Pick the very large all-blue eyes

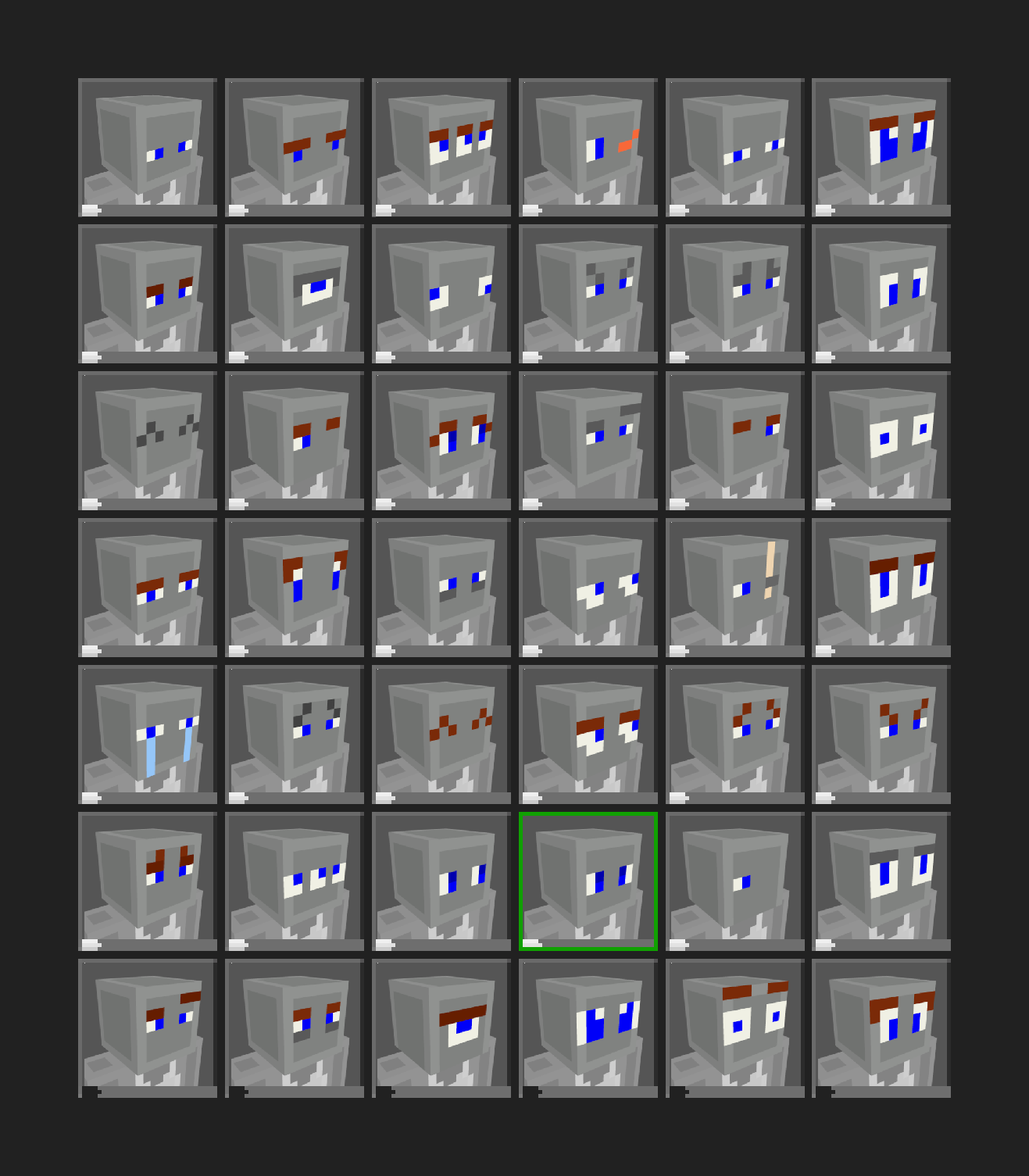(x=588, y=1028)
